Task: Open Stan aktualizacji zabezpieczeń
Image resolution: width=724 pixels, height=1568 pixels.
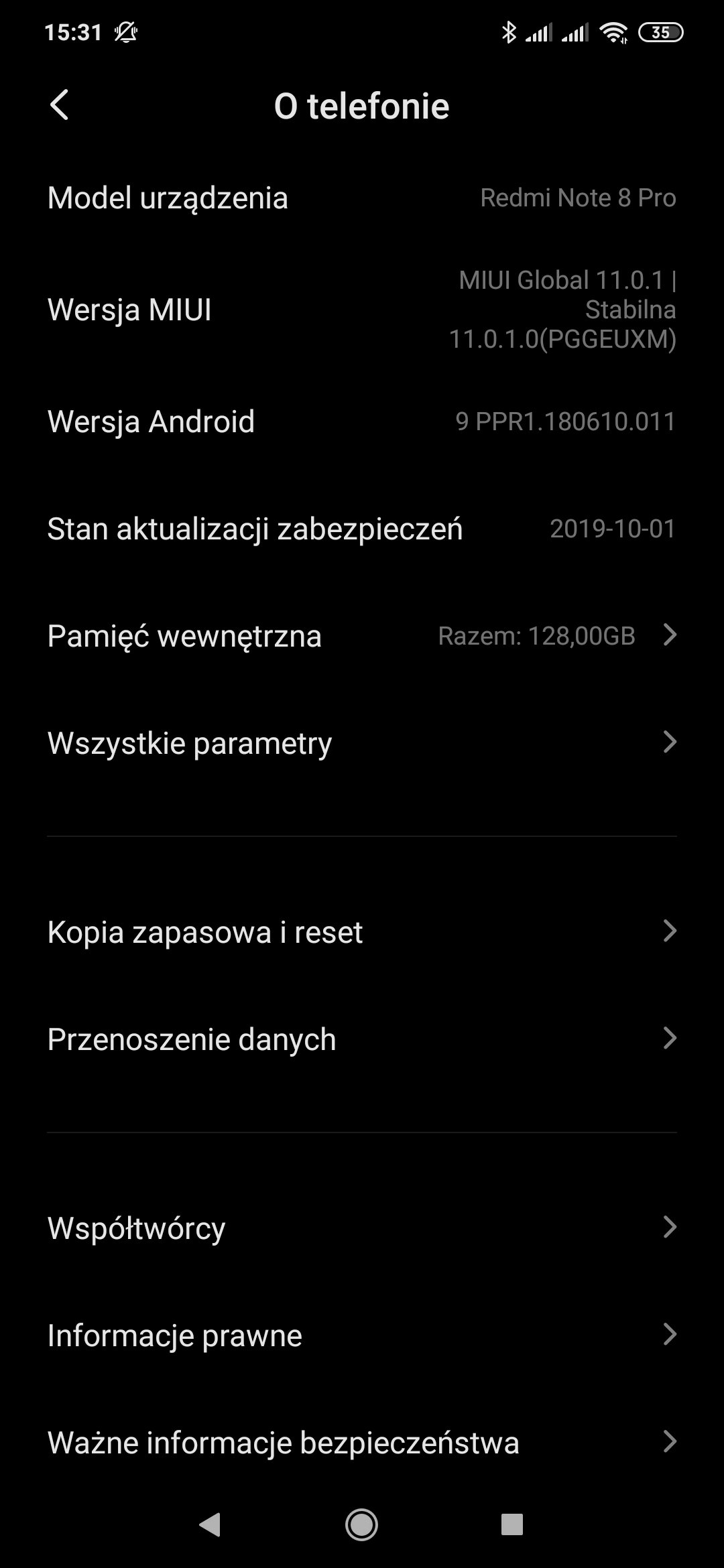Action: (362, 529)
